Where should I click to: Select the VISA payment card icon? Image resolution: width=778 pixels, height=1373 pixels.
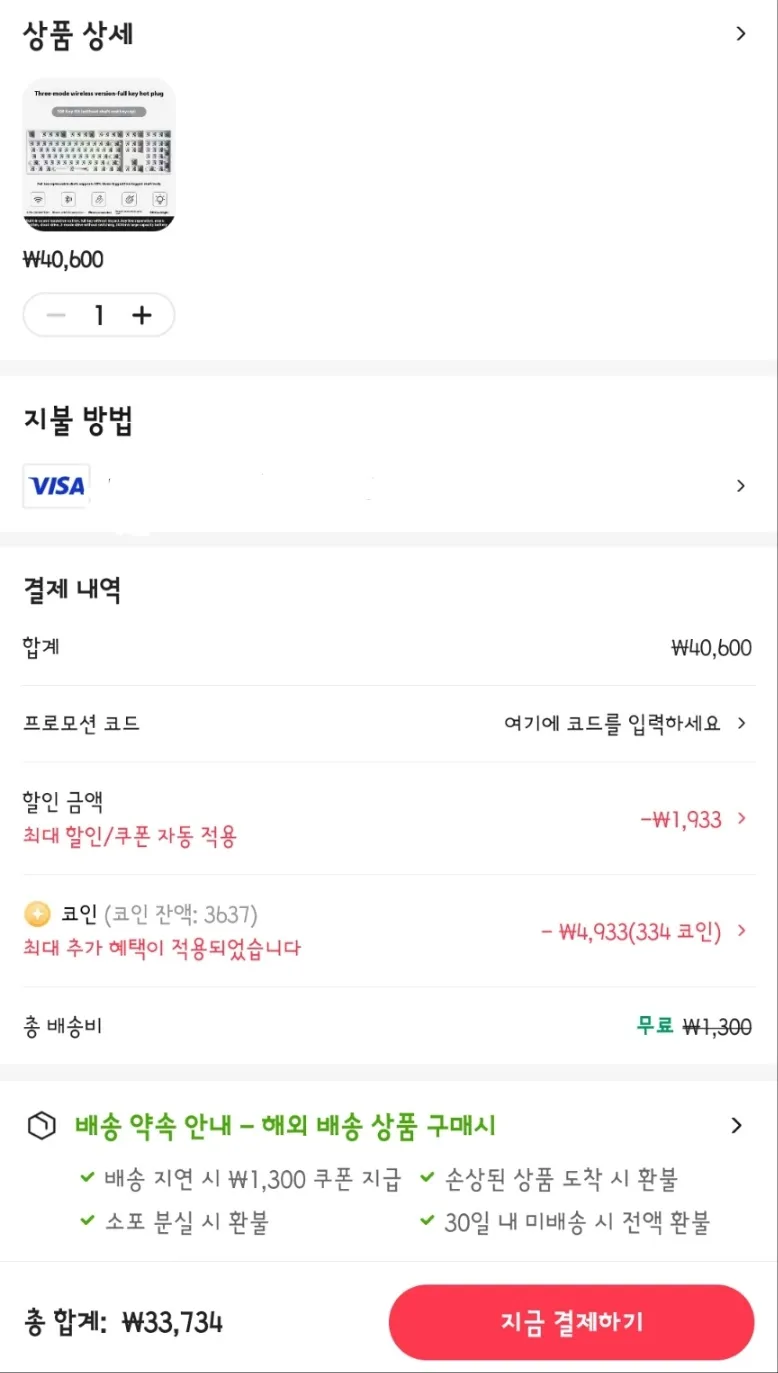click(x=55, y=486)
